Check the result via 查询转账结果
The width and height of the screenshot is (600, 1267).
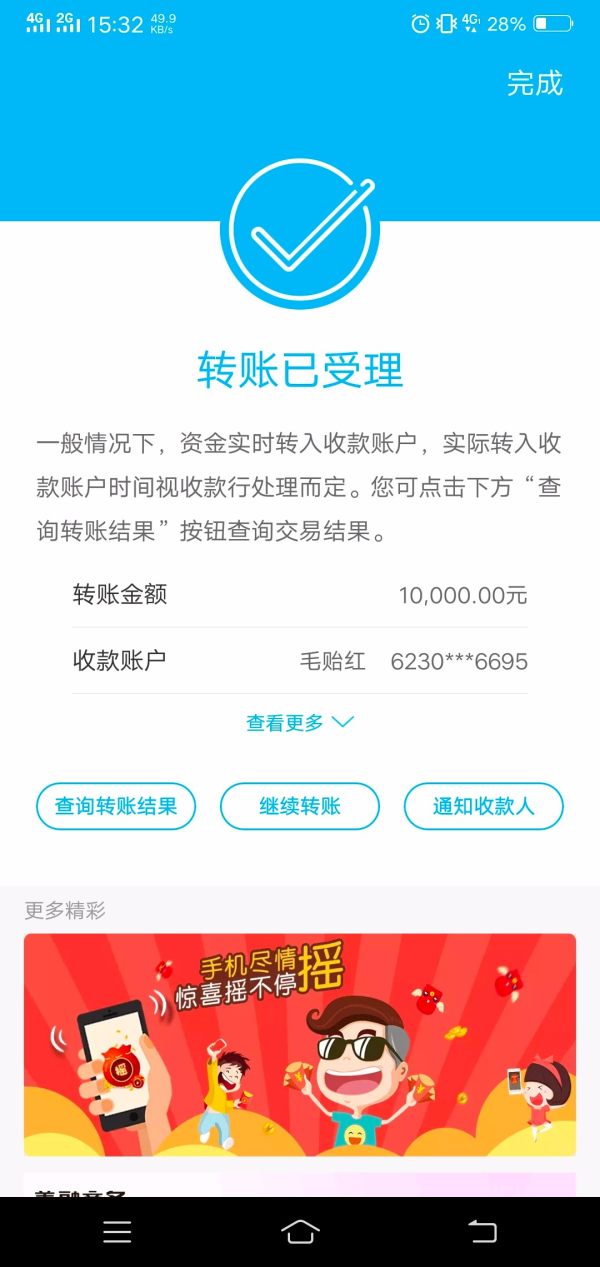click(116, 806)
